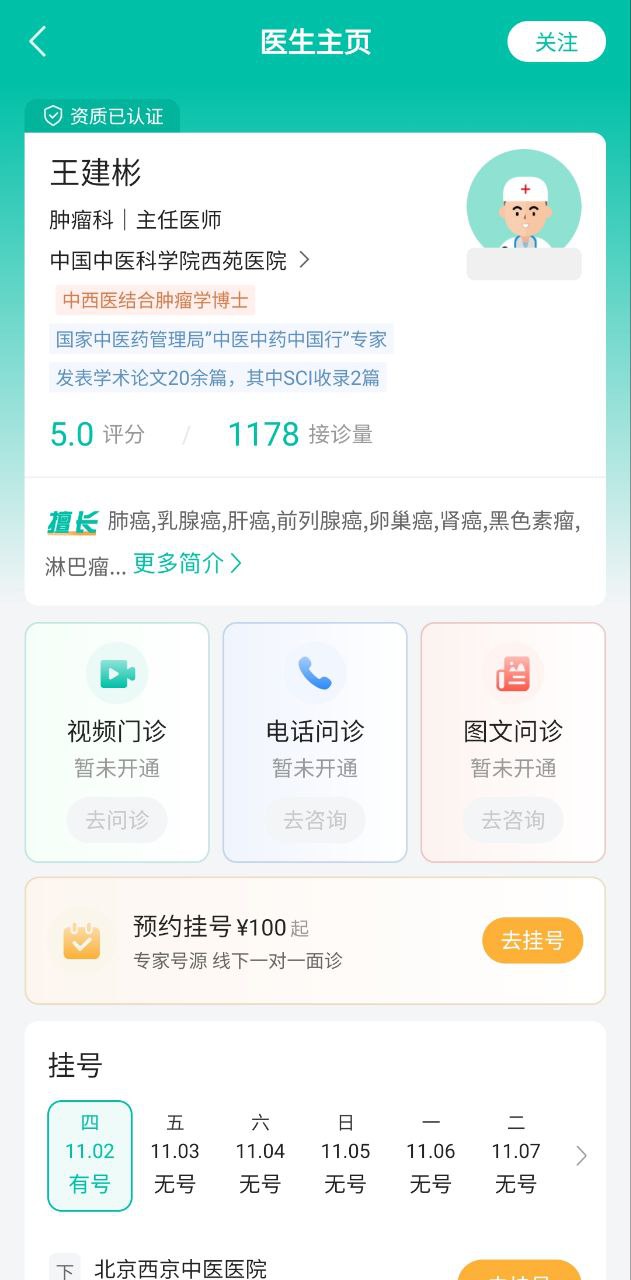Select Friday 11.03 date
This screenshot has height=1280, width=631.
175,1155
